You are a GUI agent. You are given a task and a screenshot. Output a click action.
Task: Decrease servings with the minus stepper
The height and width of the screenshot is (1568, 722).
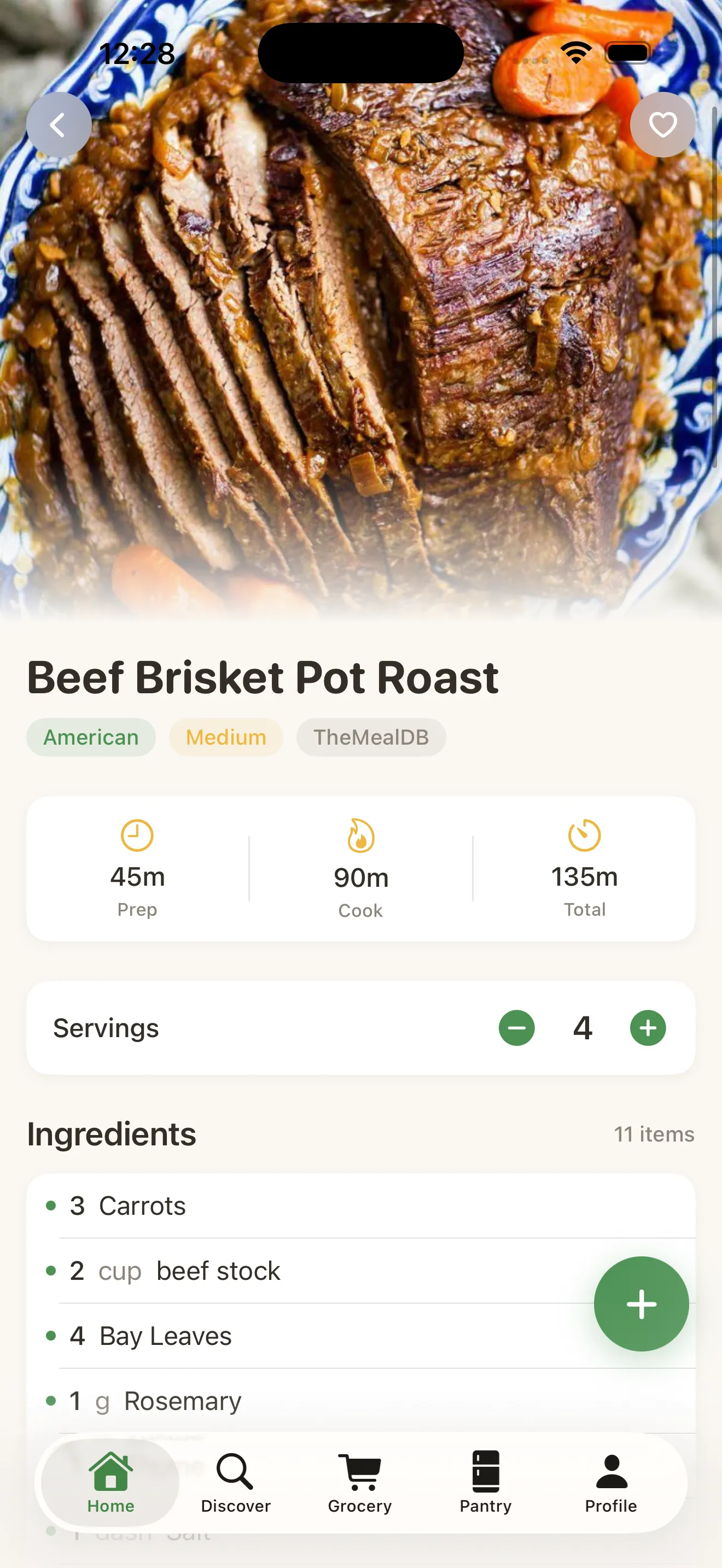pyautogui.click(x=517, y=1027)
